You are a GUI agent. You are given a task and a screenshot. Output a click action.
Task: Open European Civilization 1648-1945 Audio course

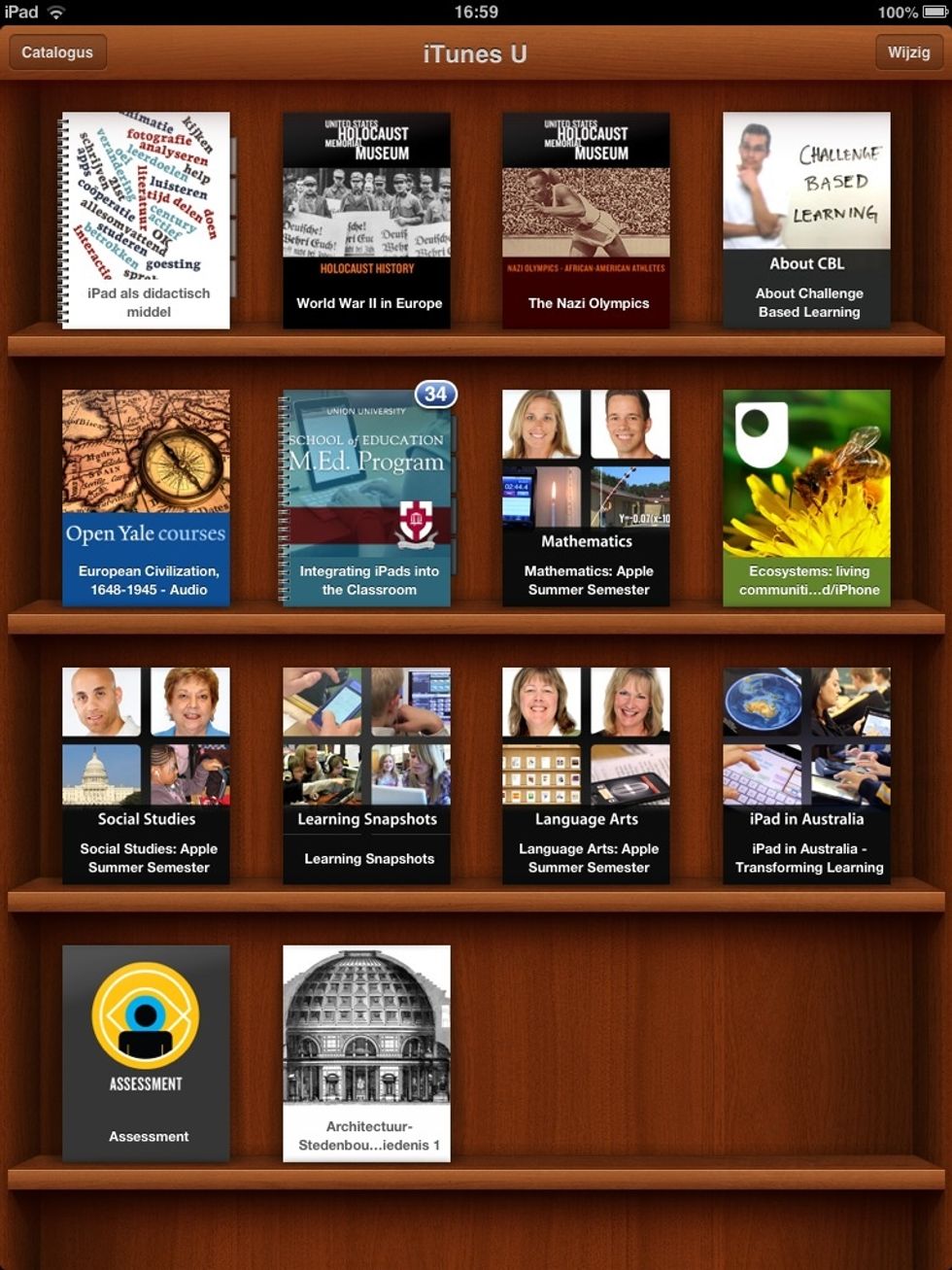coord(146,498)
